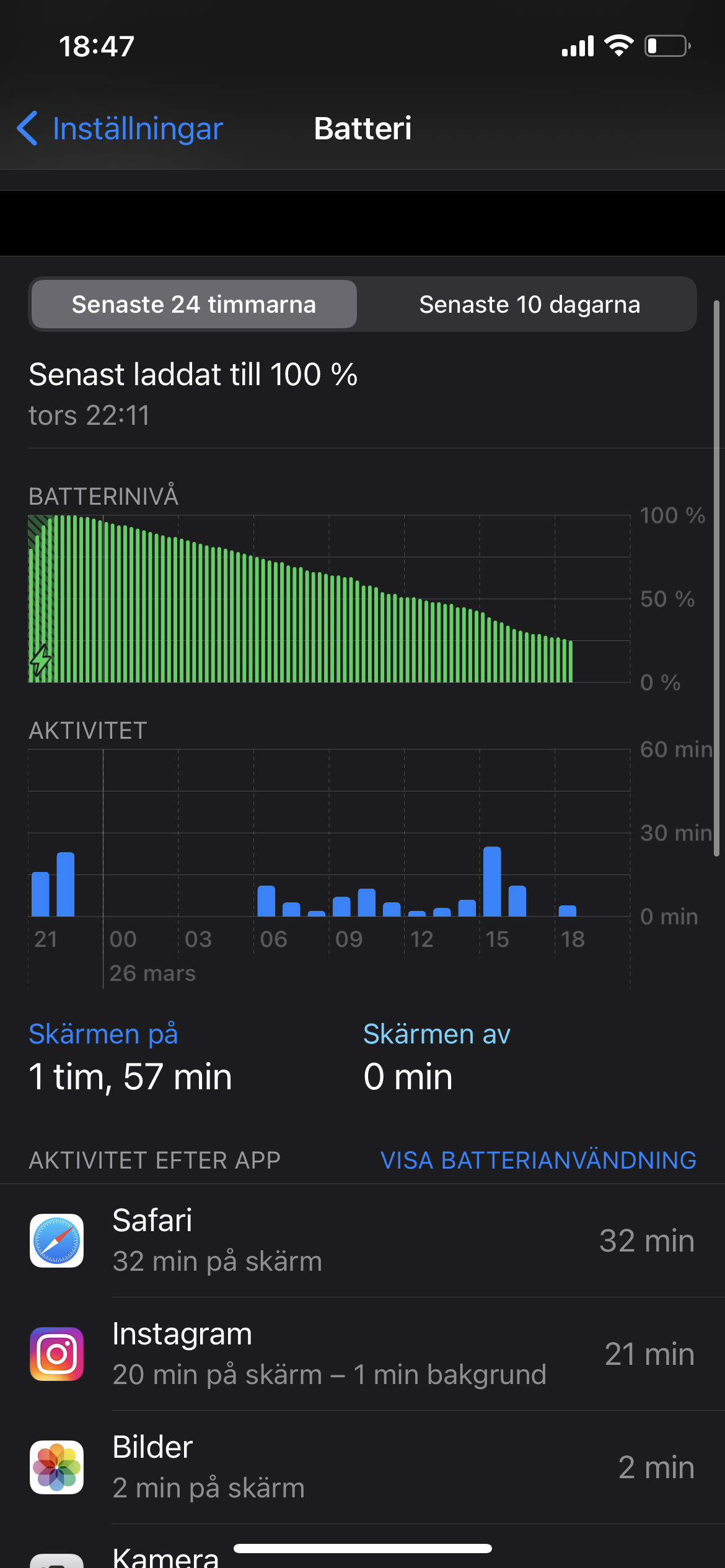725x1568 pixels.
Task: Tap VISA BATTERIANVÄNDNING link
Action: coord(538,1160)
